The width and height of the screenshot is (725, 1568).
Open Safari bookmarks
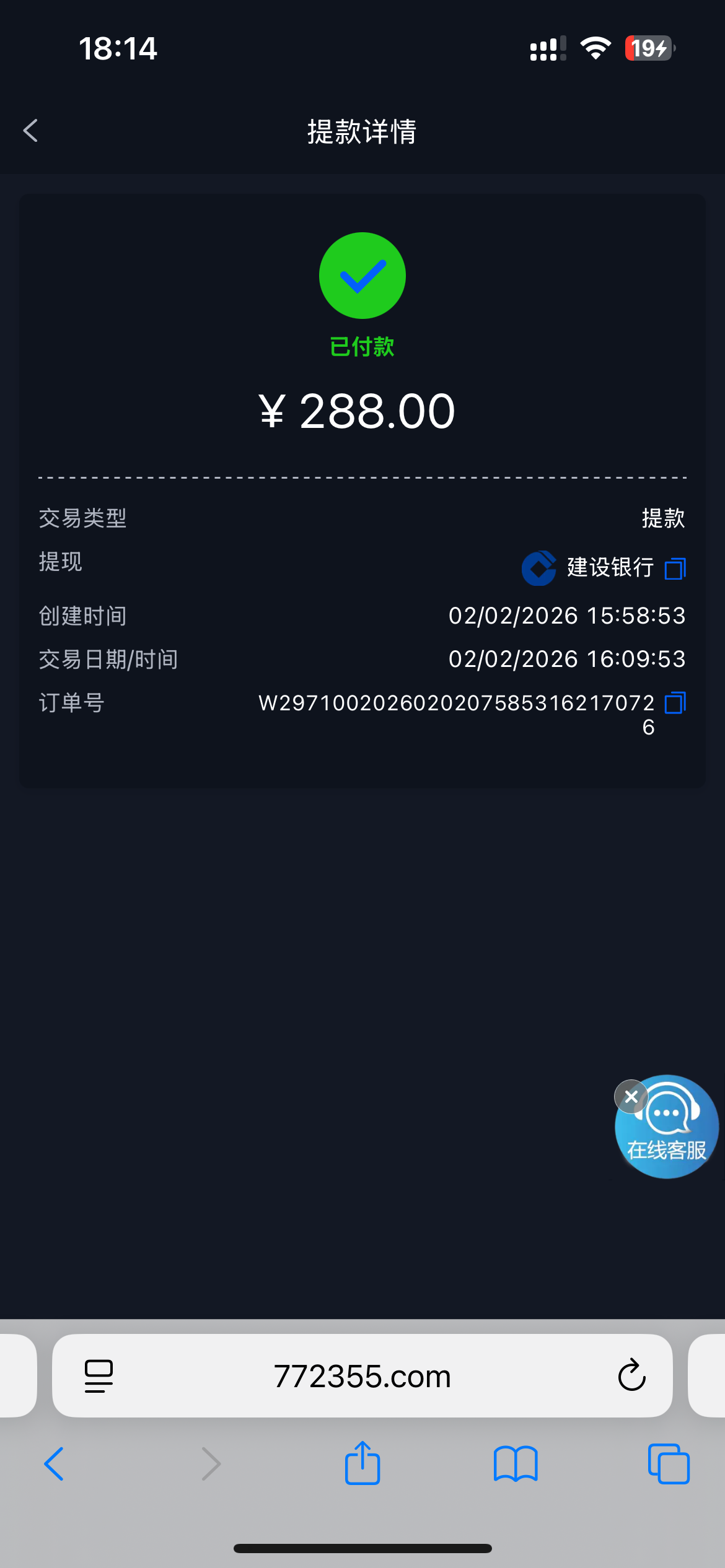[516, 1464]
